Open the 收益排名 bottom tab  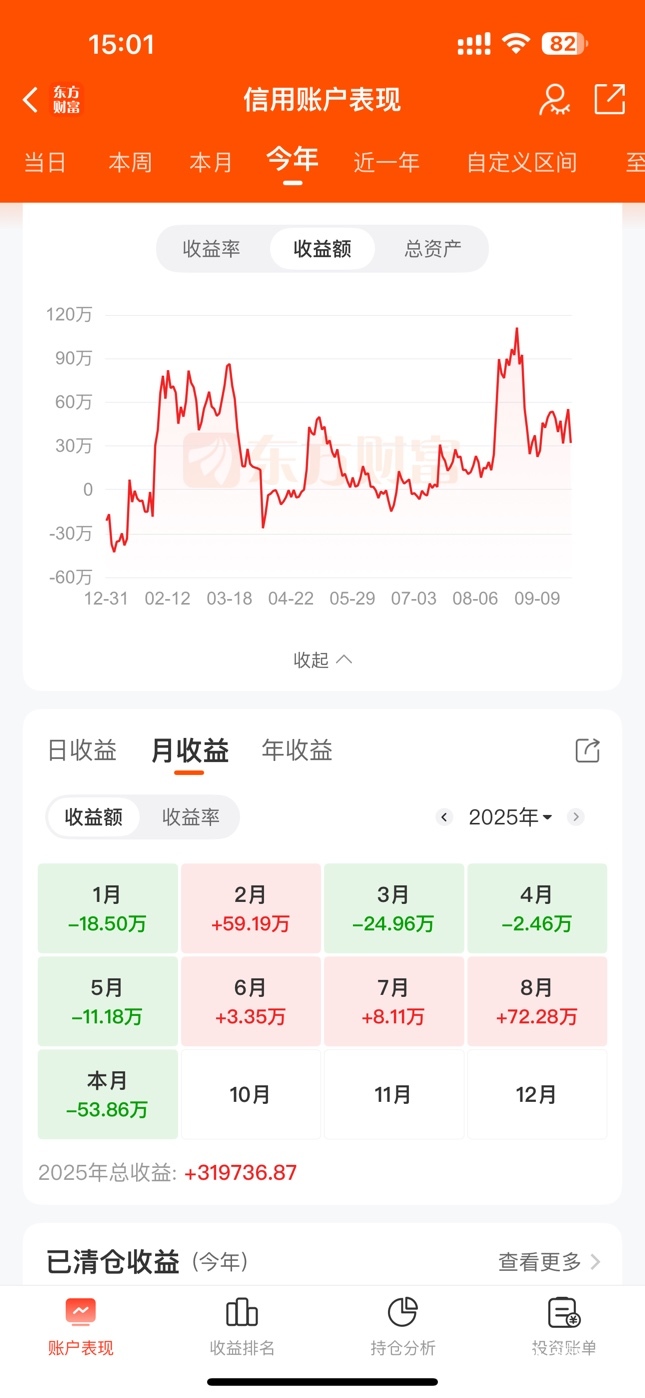click(x=242, y=1327)
